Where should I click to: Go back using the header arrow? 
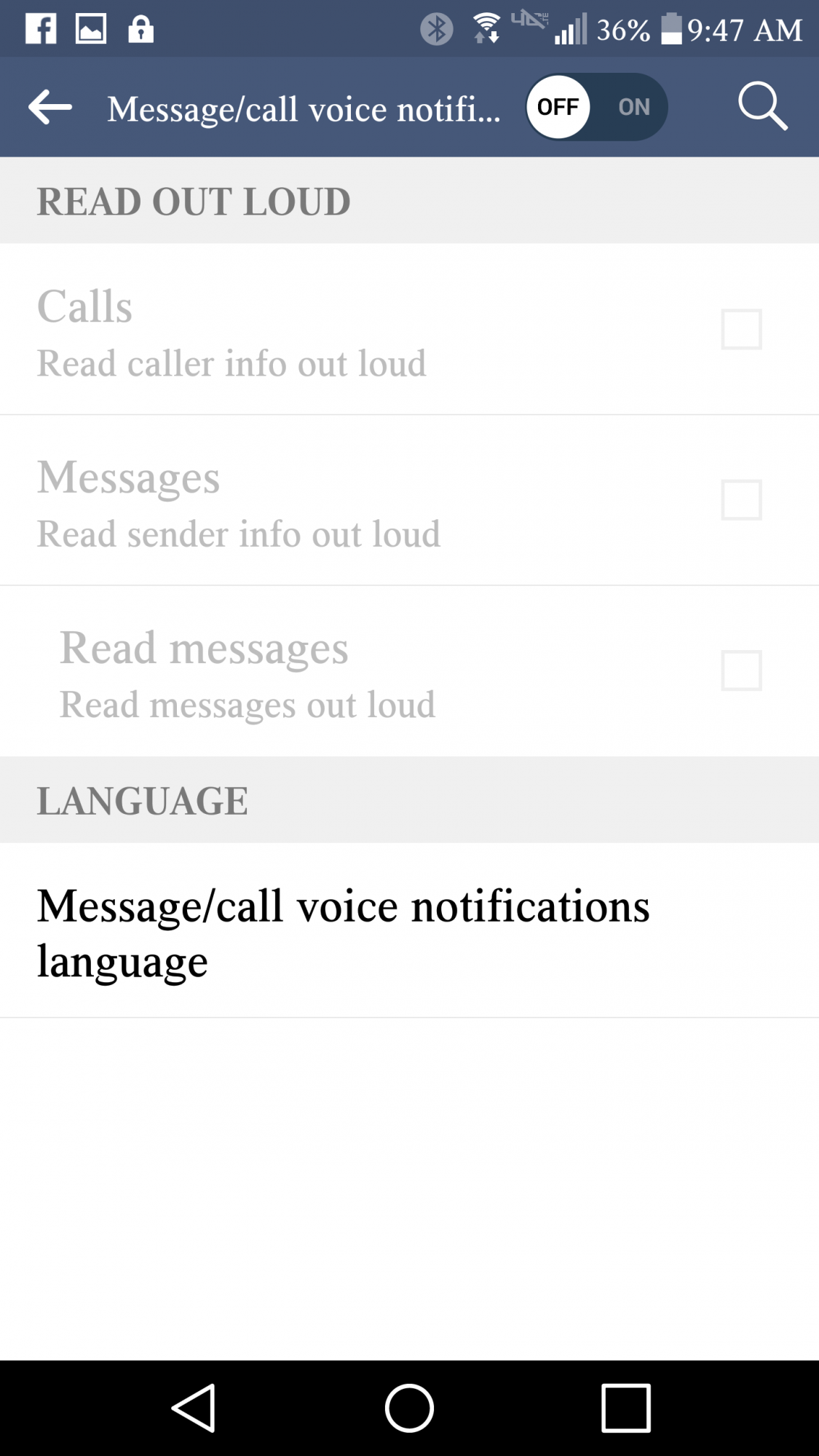[x=50, y=108]
